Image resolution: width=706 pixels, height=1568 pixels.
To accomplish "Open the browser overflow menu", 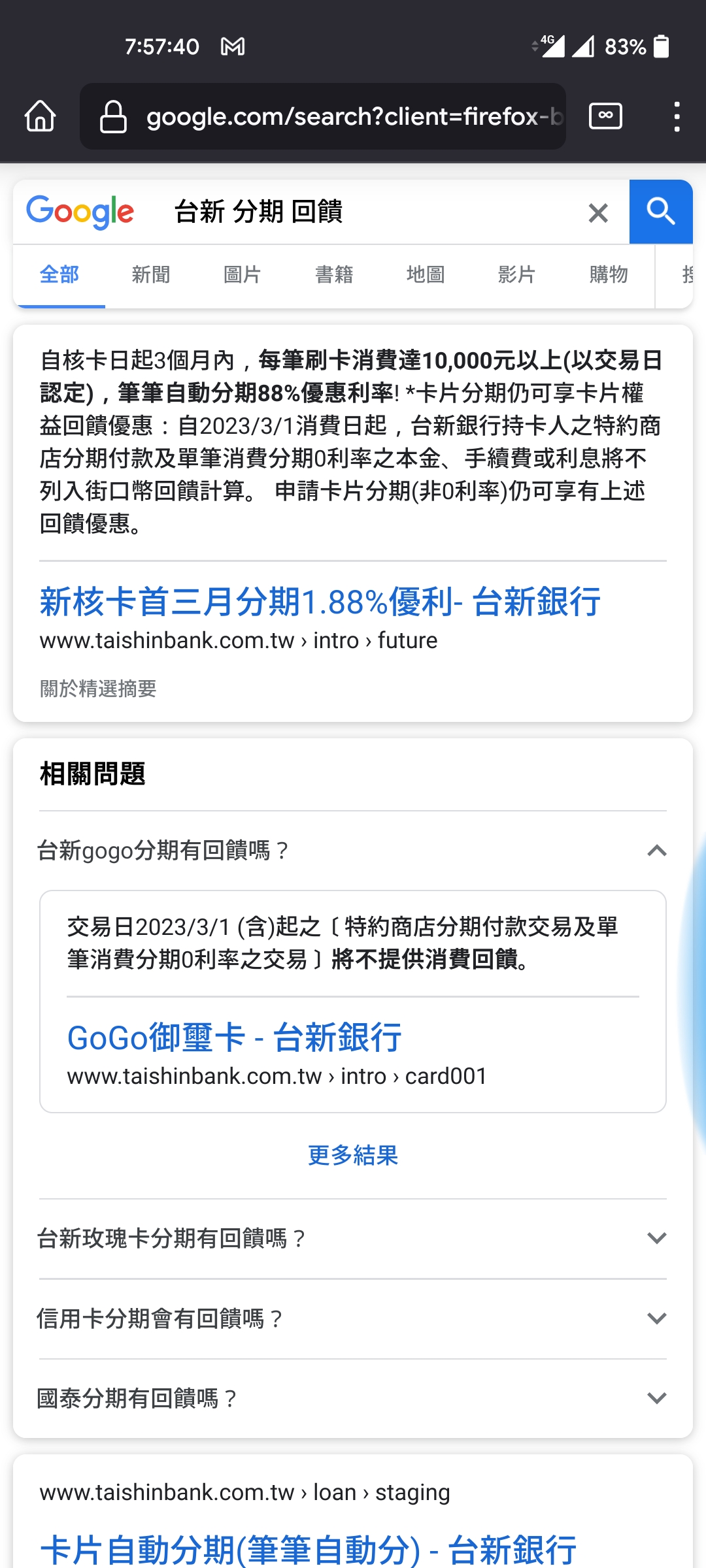I will pyautogui.click(x=677, y=116).
